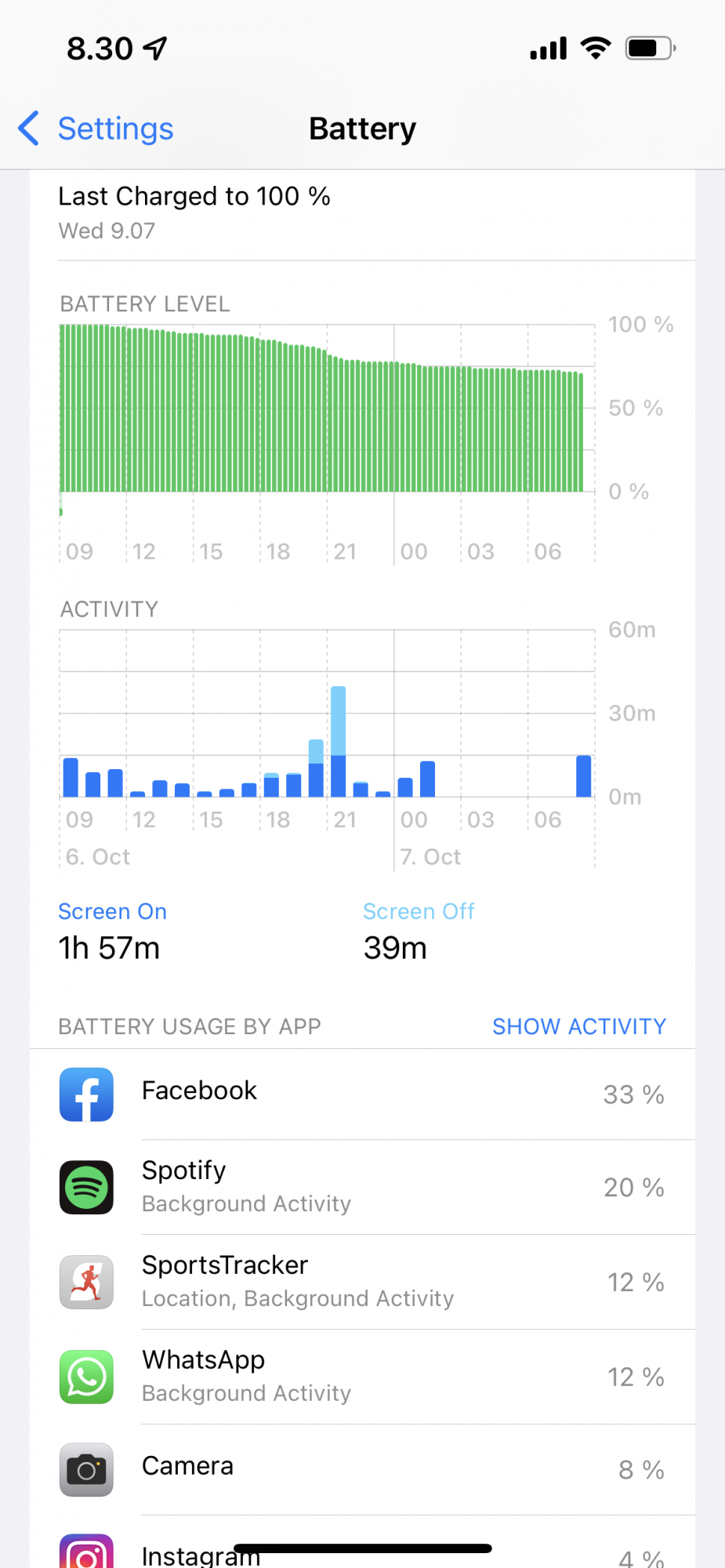Select the 21 o'clock activity bar

coord(339,742)
